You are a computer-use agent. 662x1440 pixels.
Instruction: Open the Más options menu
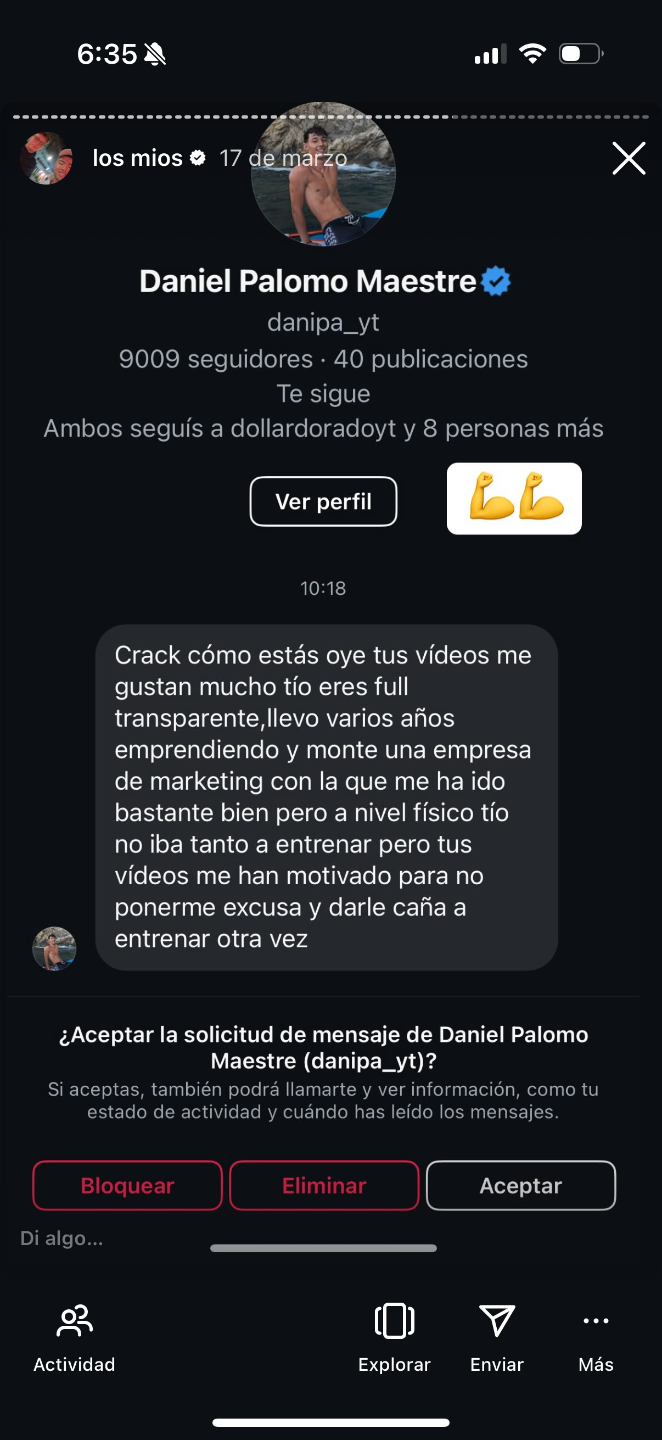click(x=596, y=1337)
